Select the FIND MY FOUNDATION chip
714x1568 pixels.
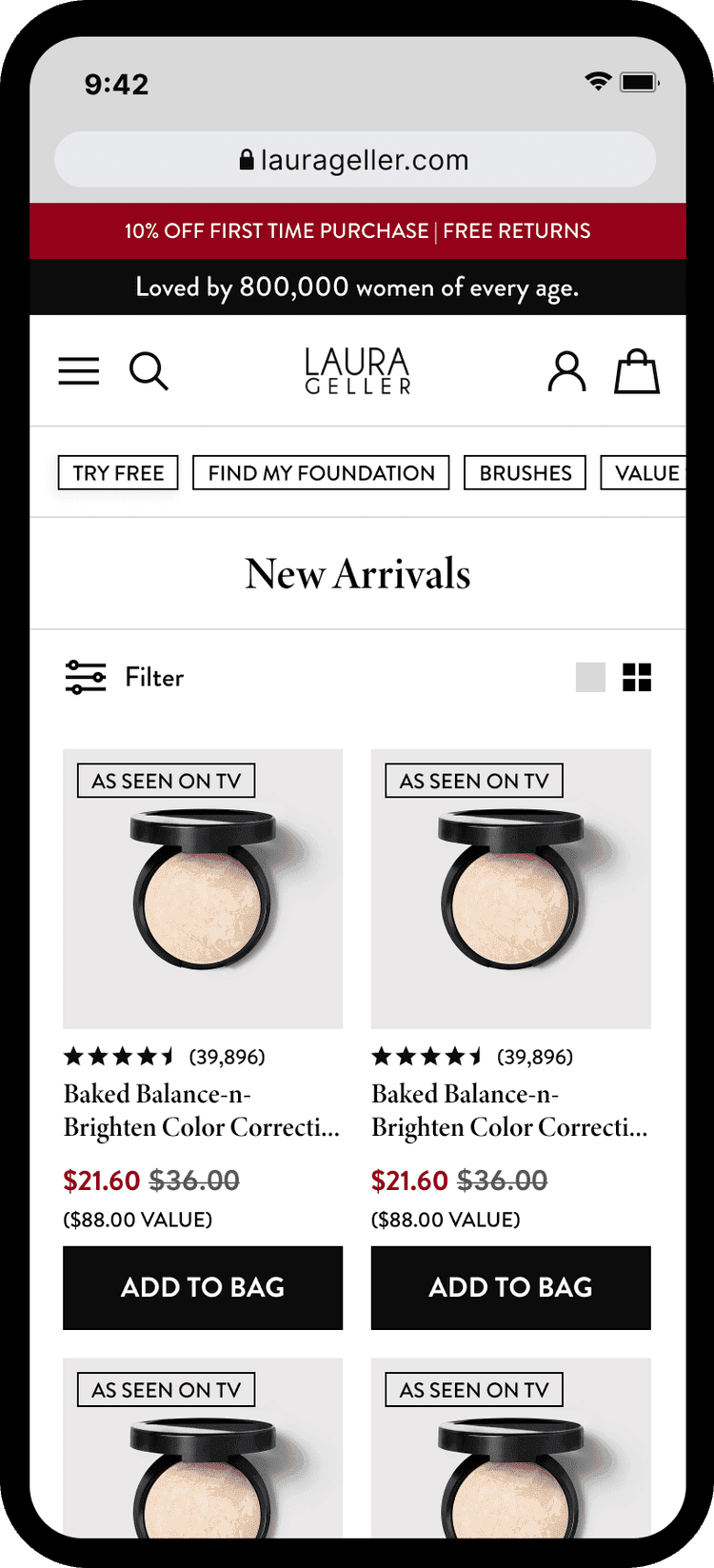[321, 473]
